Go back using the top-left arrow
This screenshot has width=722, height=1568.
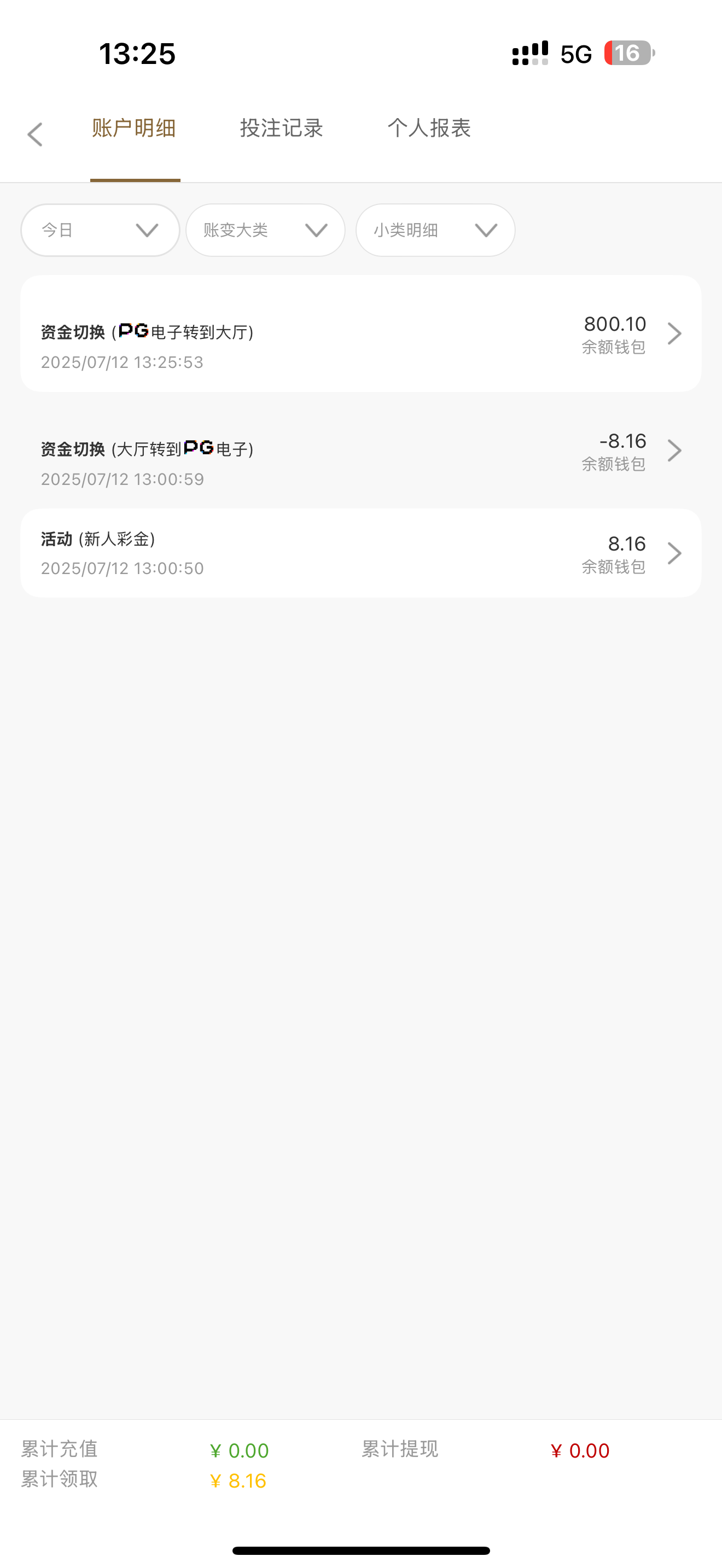pos(36,134)
